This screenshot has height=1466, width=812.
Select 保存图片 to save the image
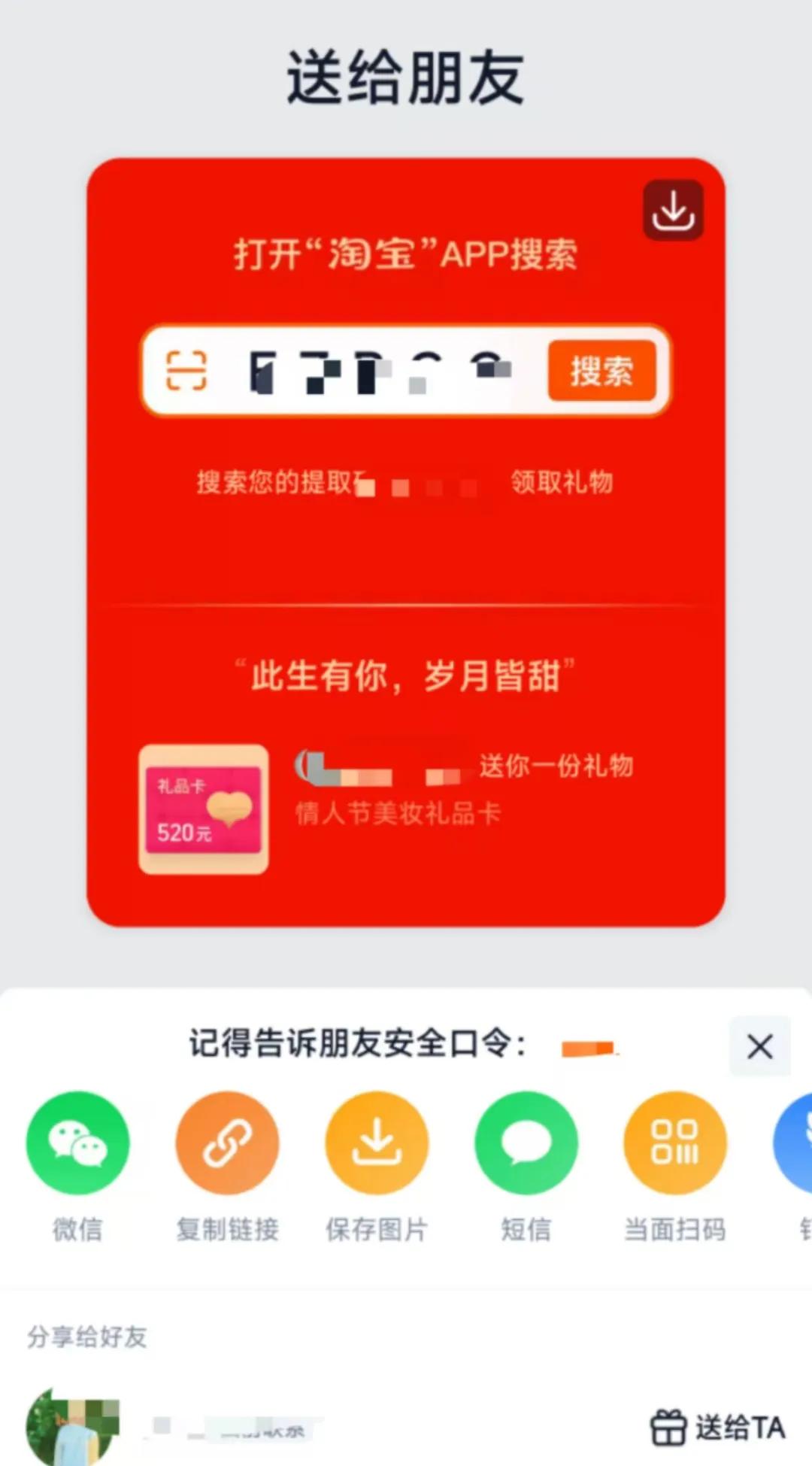click(x=377, y=1143)
